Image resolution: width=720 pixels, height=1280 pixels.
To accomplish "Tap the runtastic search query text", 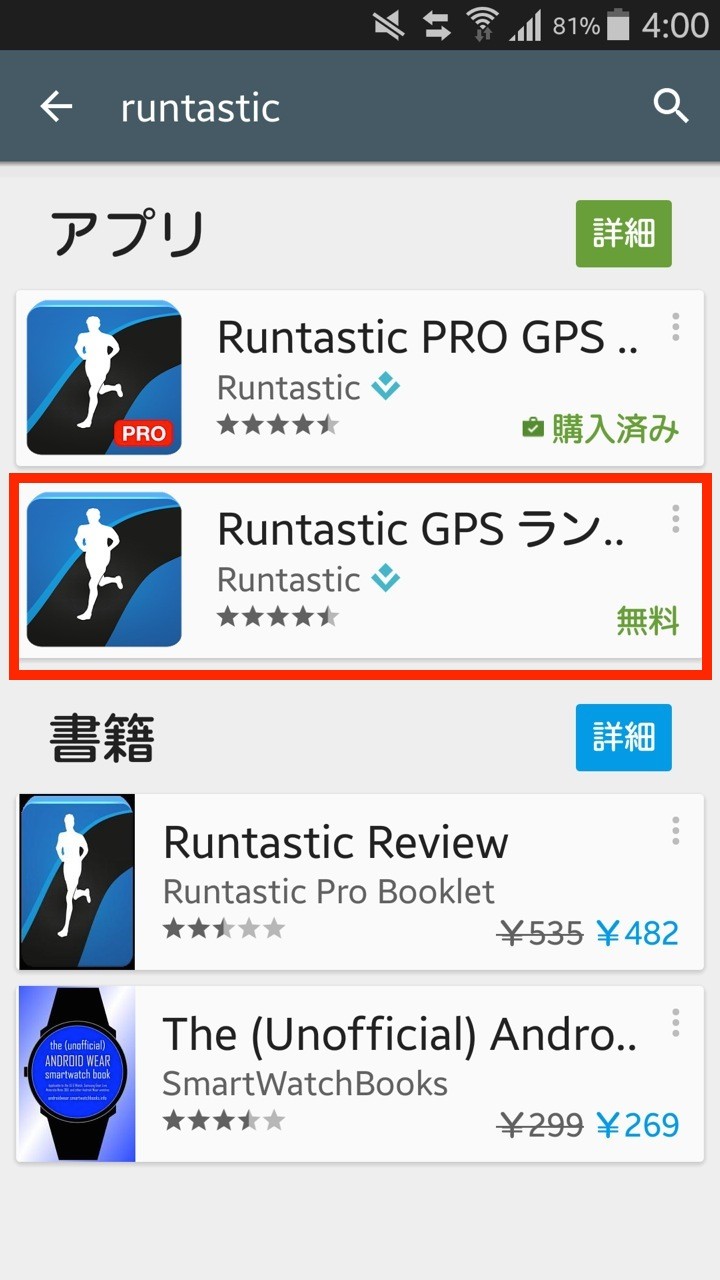I will (x=200, y=108).
